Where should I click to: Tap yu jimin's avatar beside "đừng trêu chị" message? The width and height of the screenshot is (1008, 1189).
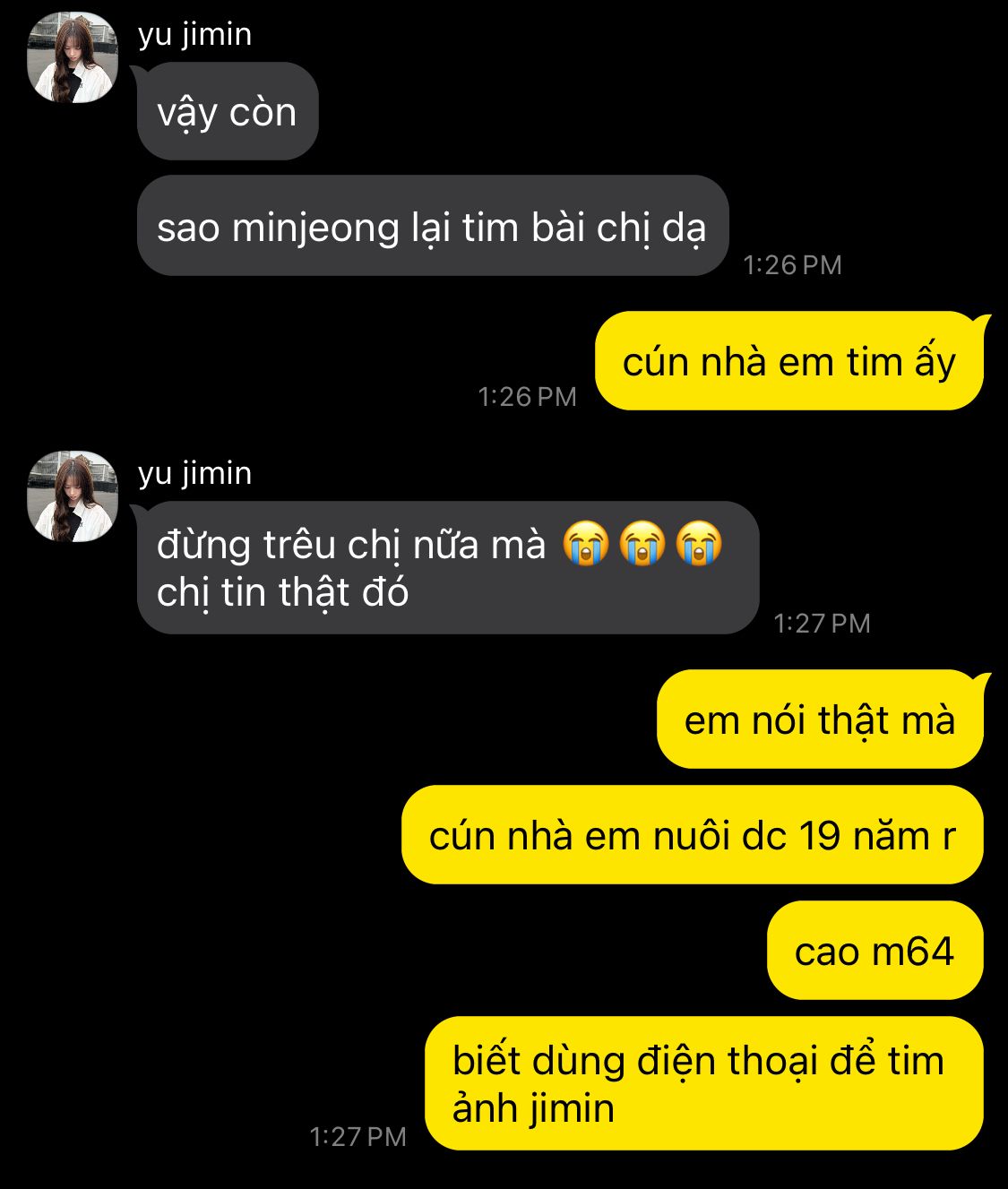pos(73,497)
